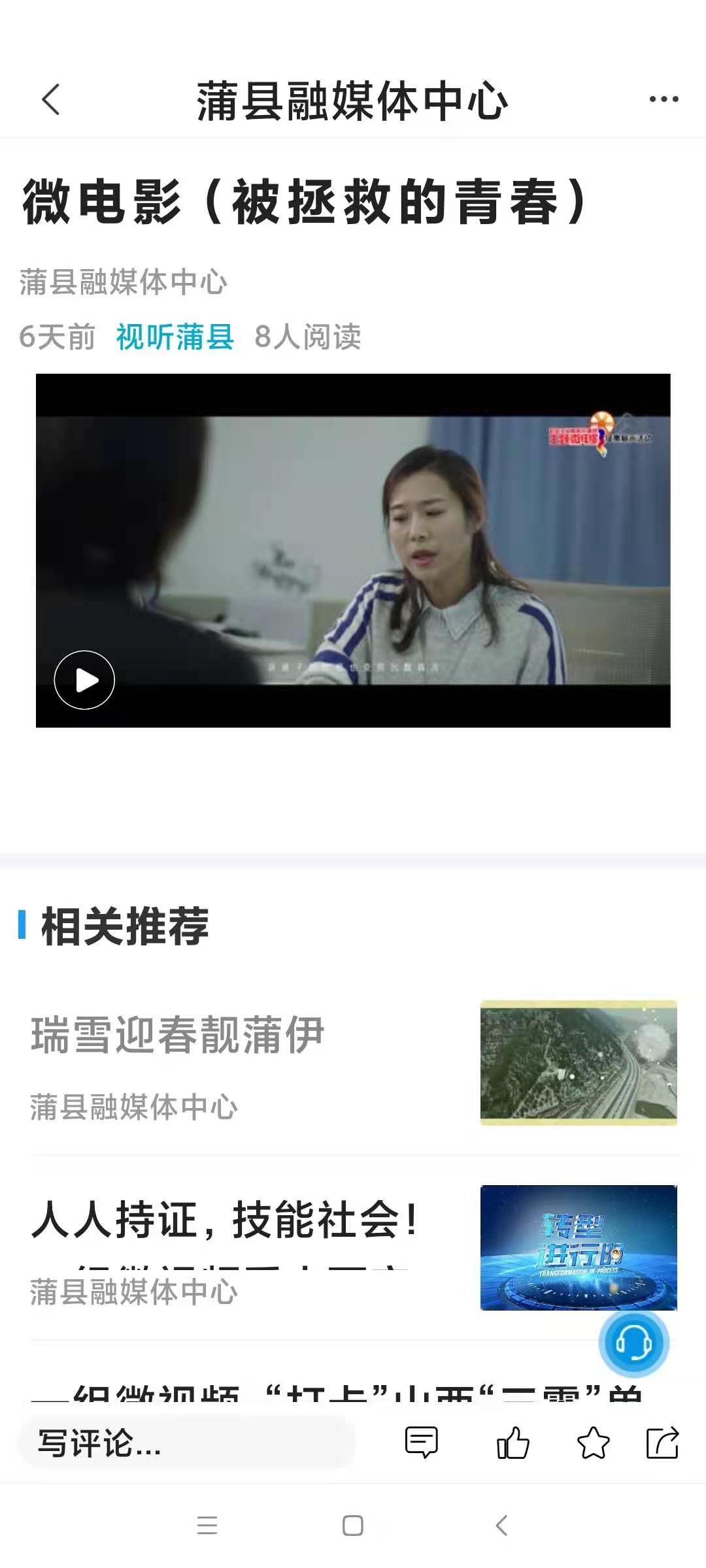
Task: Open recent apps from the navigation bar
Action: click(x=207, y=1526)
